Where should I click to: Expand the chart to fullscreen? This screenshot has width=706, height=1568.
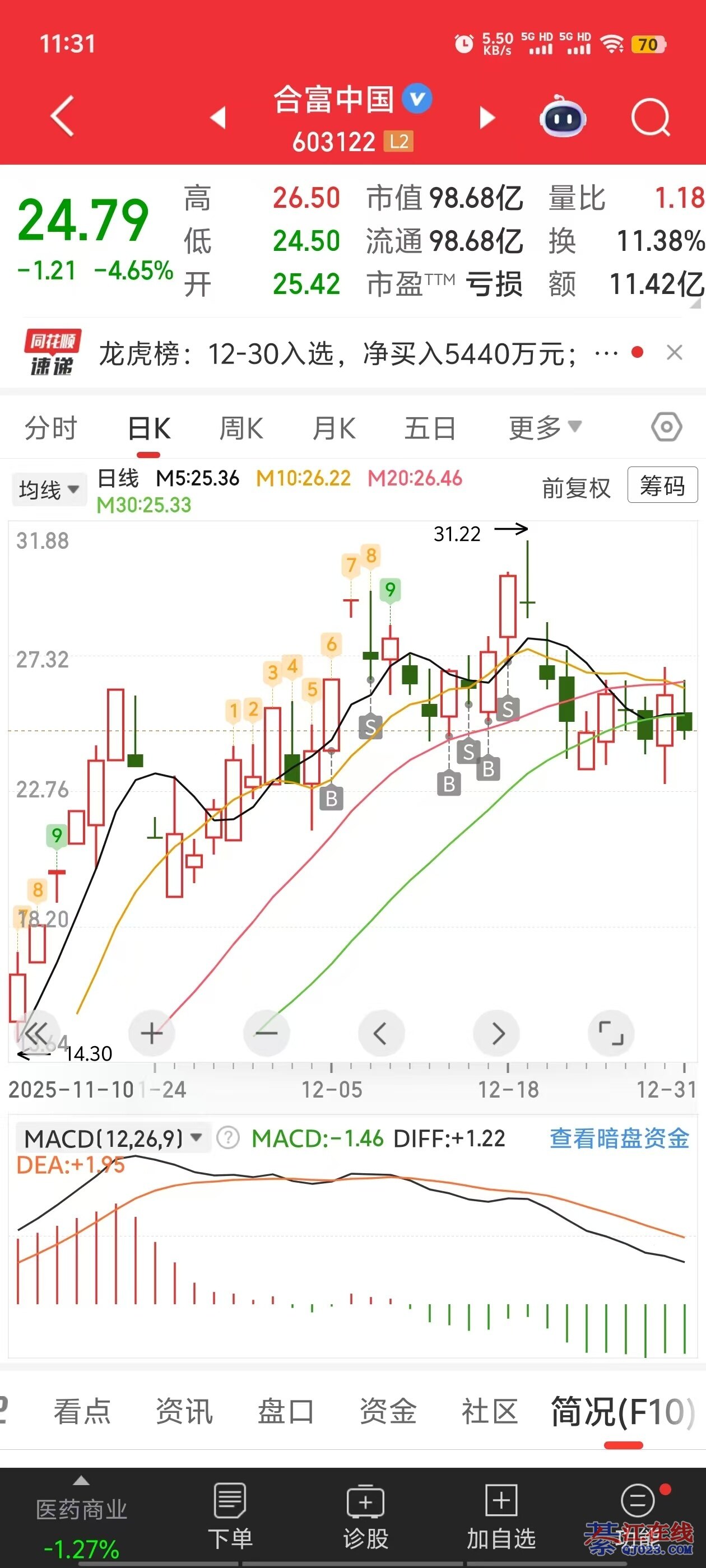tap(611, 1033)
